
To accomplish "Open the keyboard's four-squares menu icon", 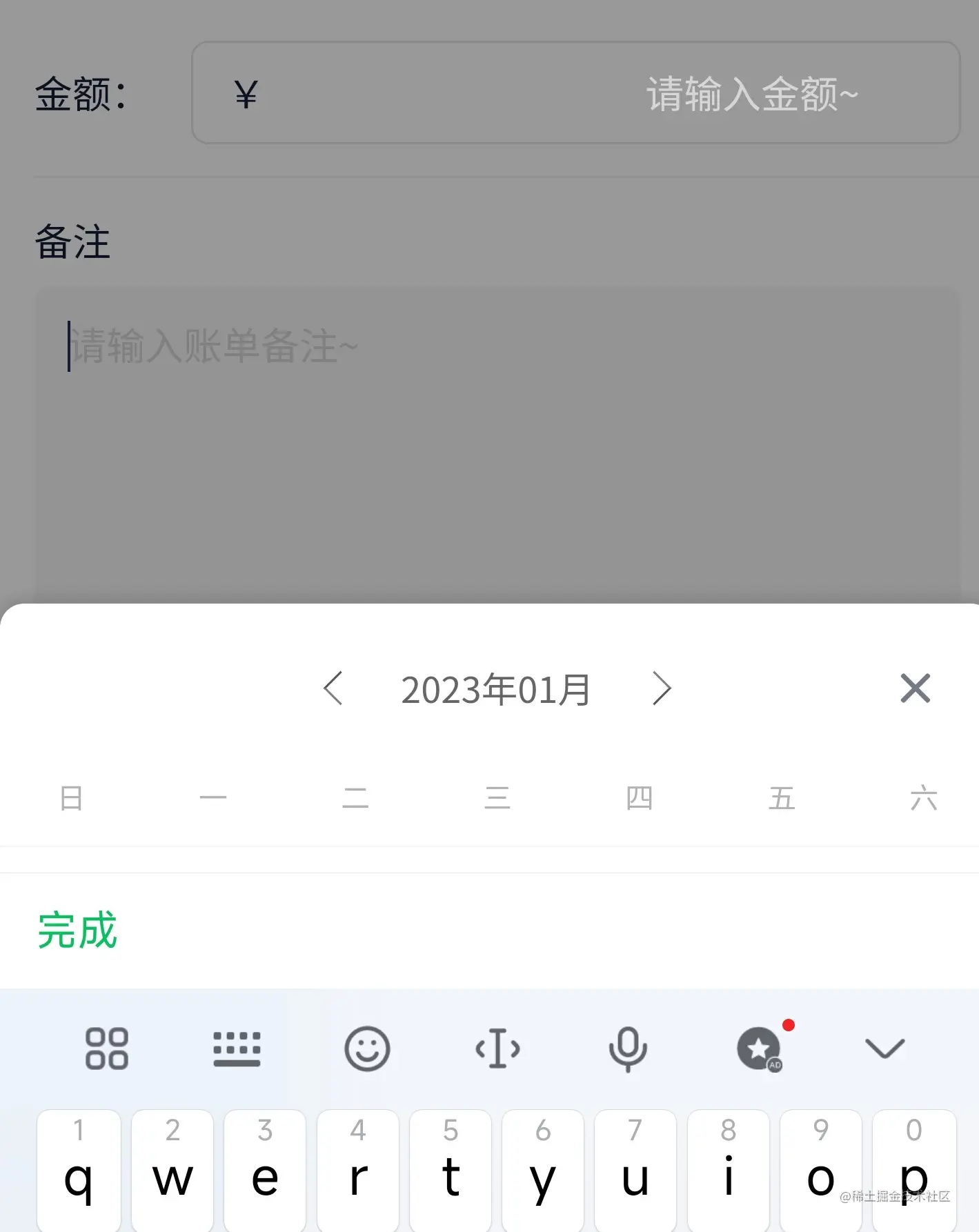I will click(106, 1049).
